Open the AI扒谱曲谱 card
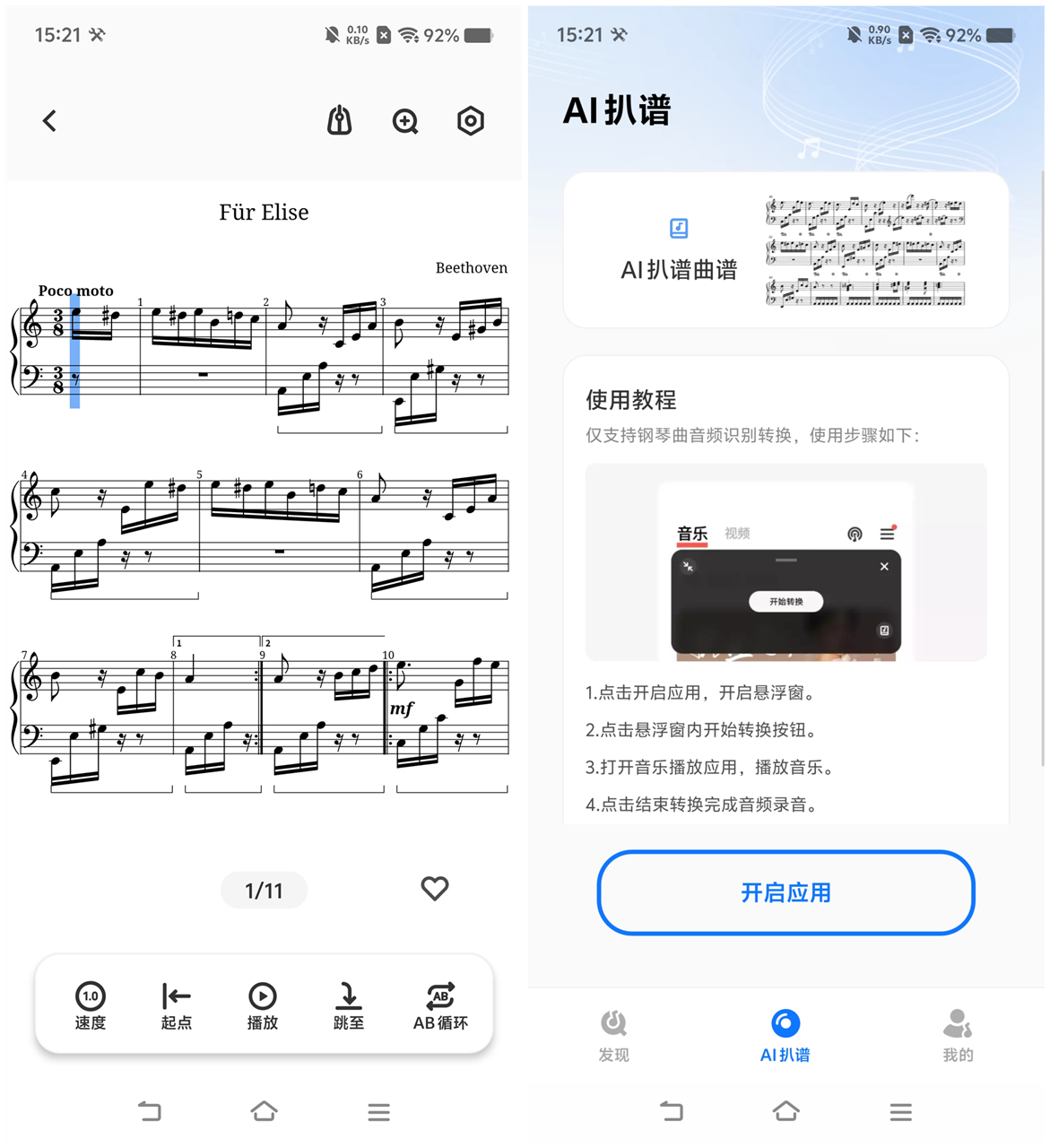 click(x=785, y=250)
